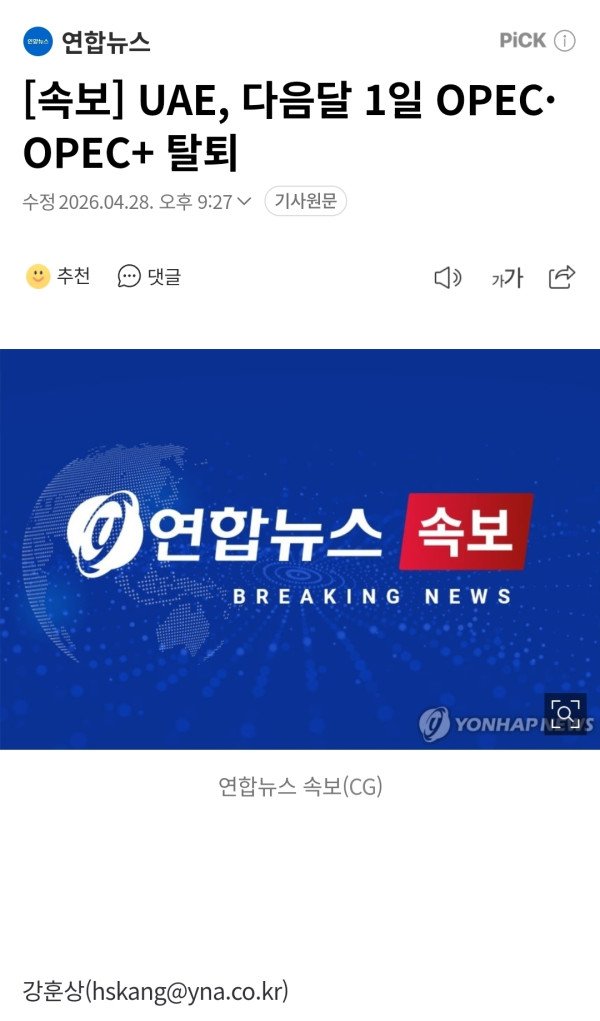The image size is (600, 1021).
Task: Listen to the article with speaker icon
Action: [x=448, y=278]
